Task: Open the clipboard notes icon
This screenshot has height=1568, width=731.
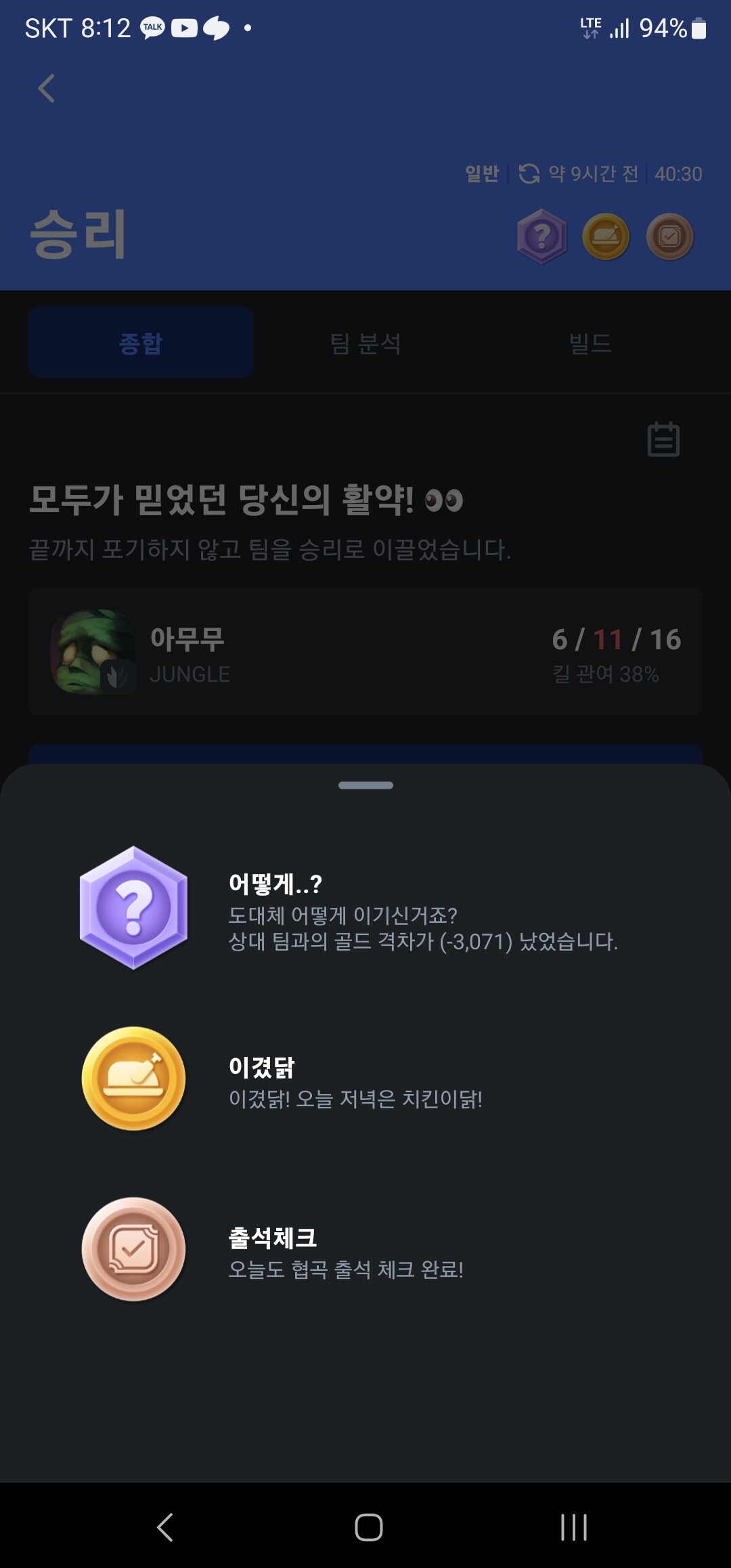Action: [x=663, y=439]
